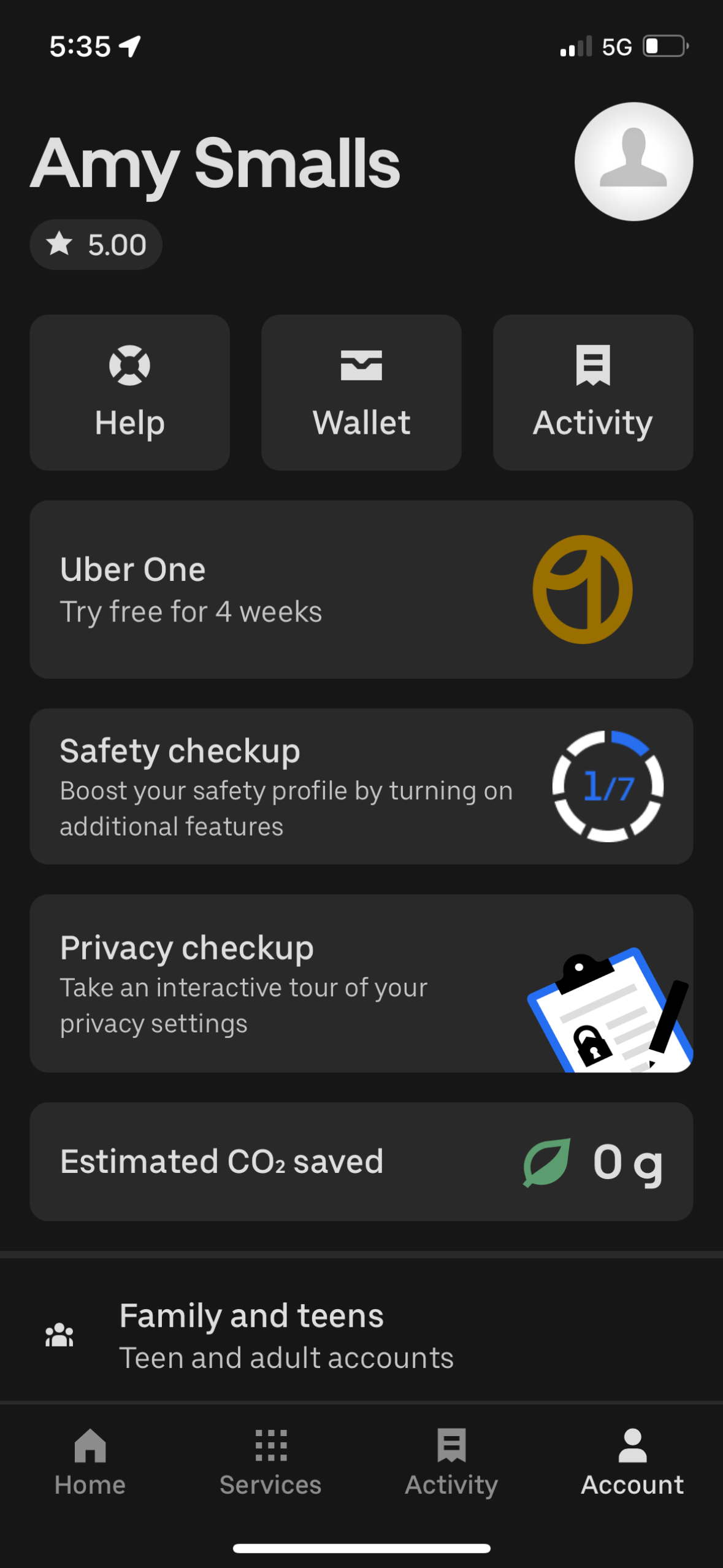
Task: Start the Uber One free trial offer
Action: (x=361, y=589)
